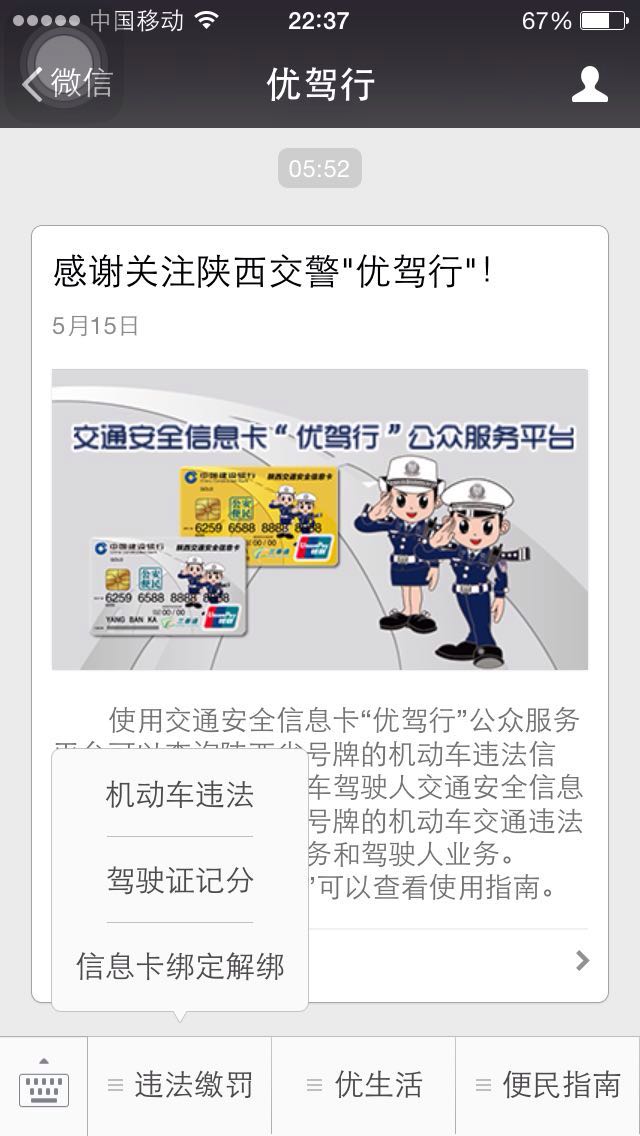Screen dimensions: 640x1136
Task: Select 机动车违法 from popup menu
Action: (x=180, y=795)
